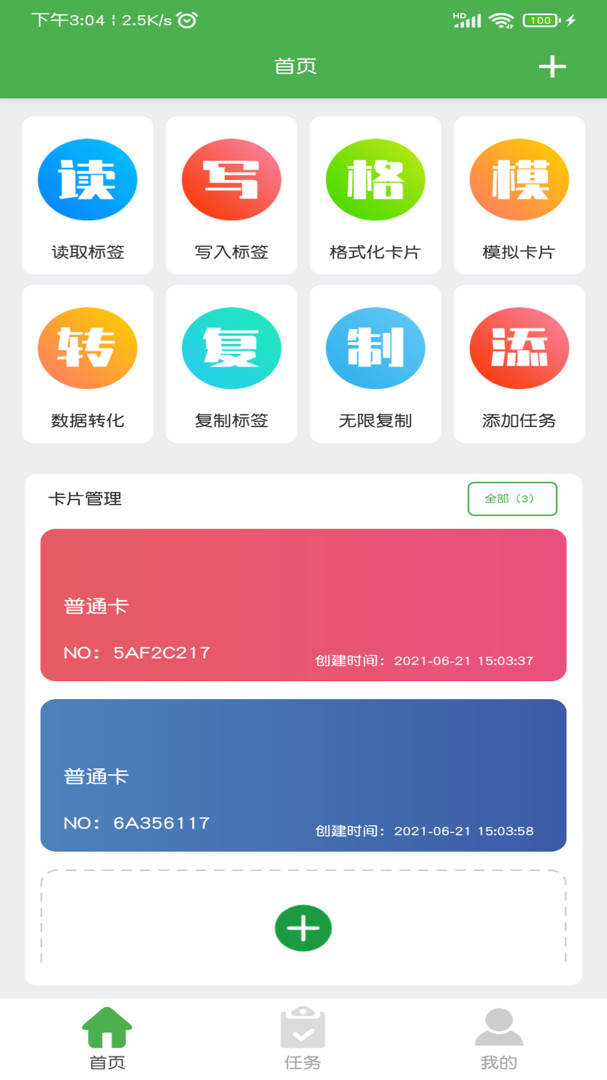Open 读取标签 (read tag)

(88, 195)
